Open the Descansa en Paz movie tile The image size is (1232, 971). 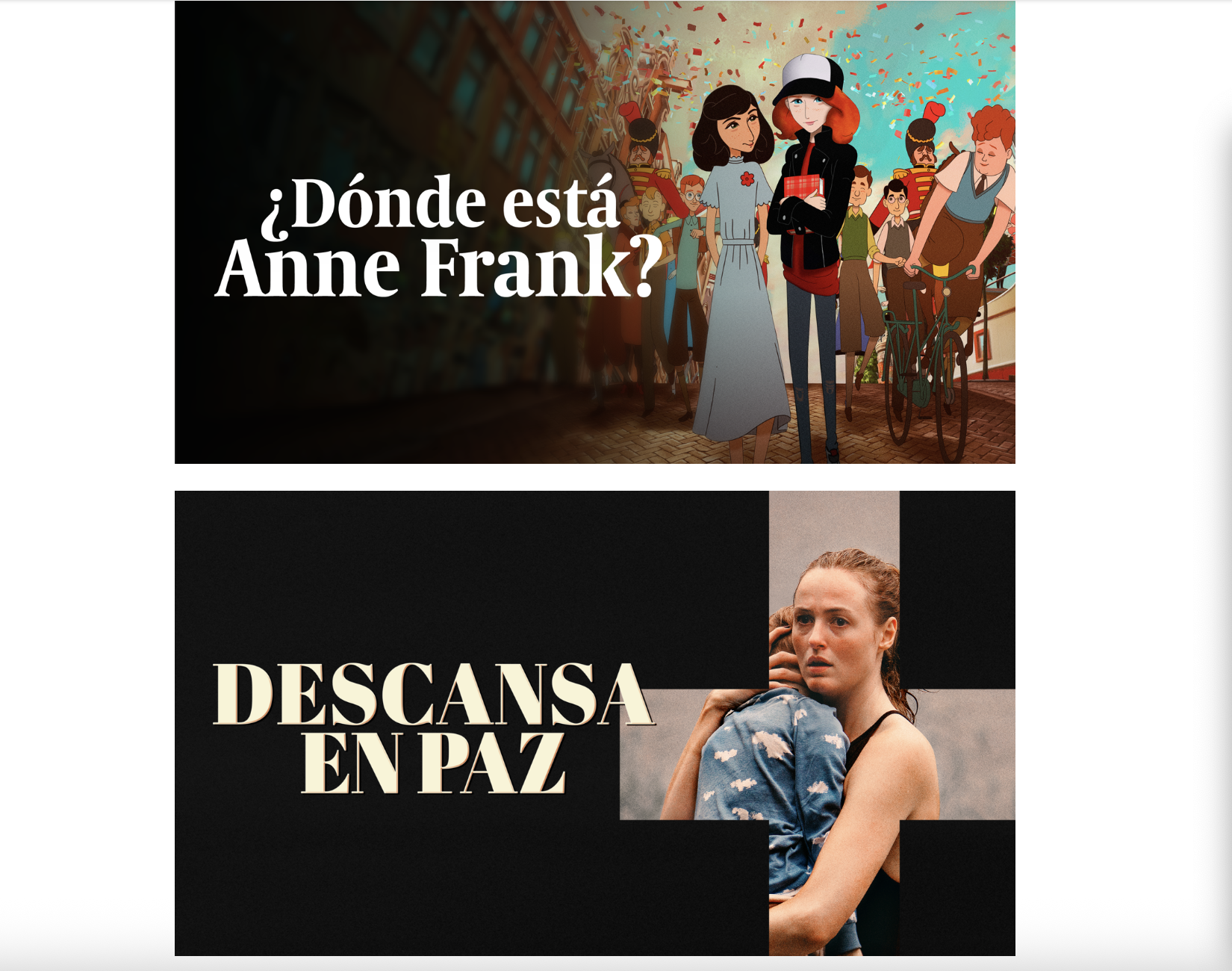tap(594, 723)
